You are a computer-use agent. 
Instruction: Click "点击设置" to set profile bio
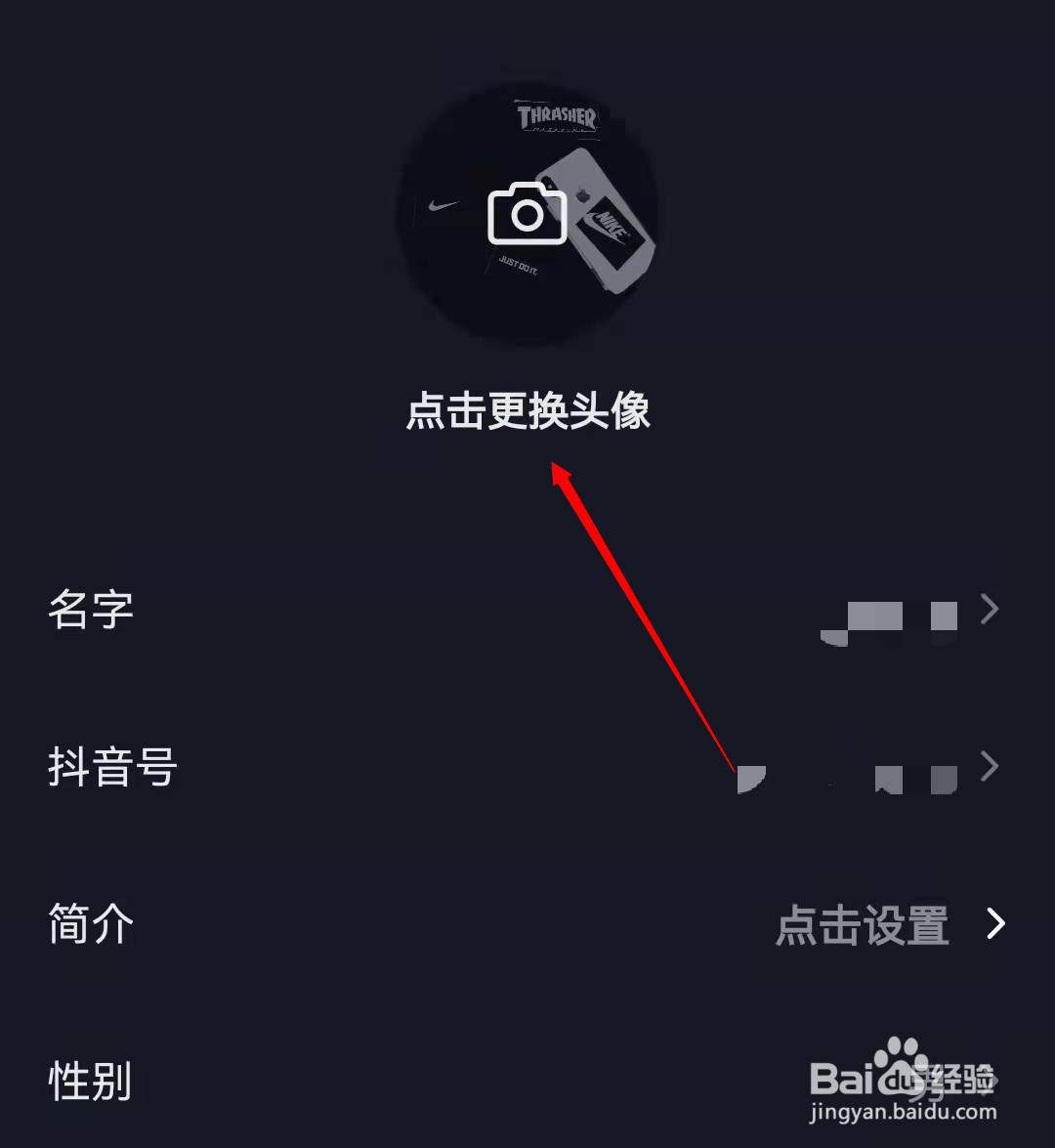(864, 924)
